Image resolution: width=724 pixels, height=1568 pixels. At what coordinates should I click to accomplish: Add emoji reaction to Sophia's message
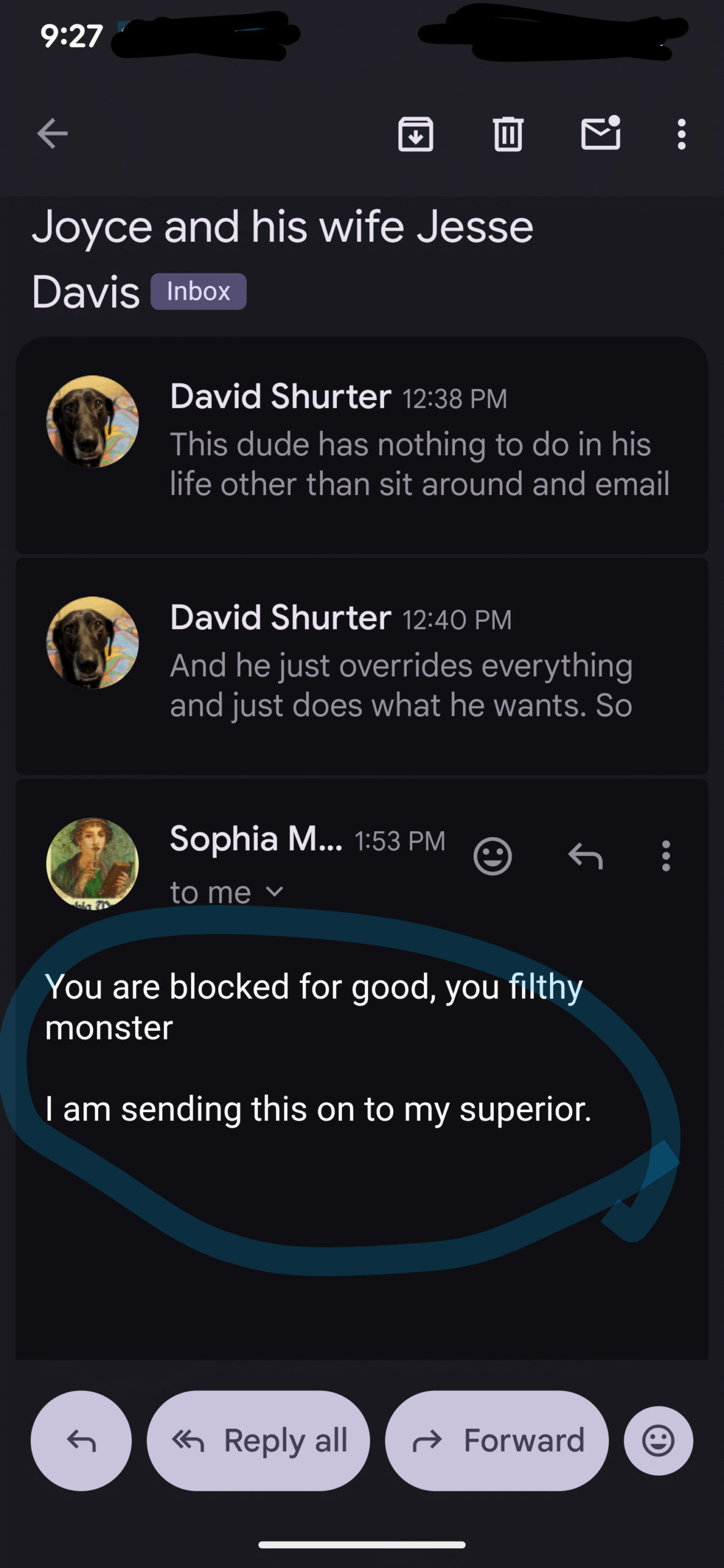(x=492, y=856)
